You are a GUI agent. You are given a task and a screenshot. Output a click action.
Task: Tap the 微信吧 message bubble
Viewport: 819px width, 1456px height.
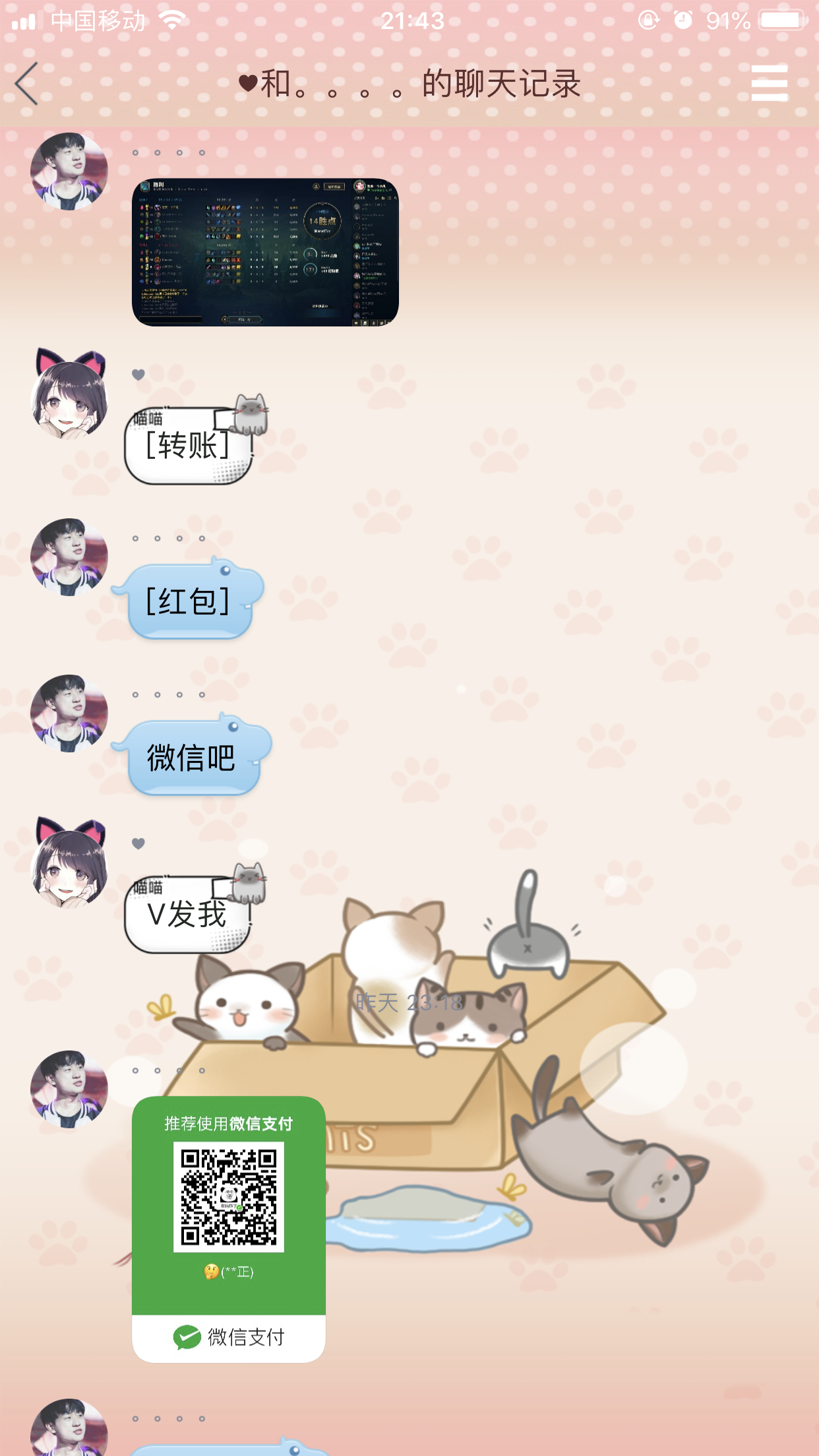(193, 757)
